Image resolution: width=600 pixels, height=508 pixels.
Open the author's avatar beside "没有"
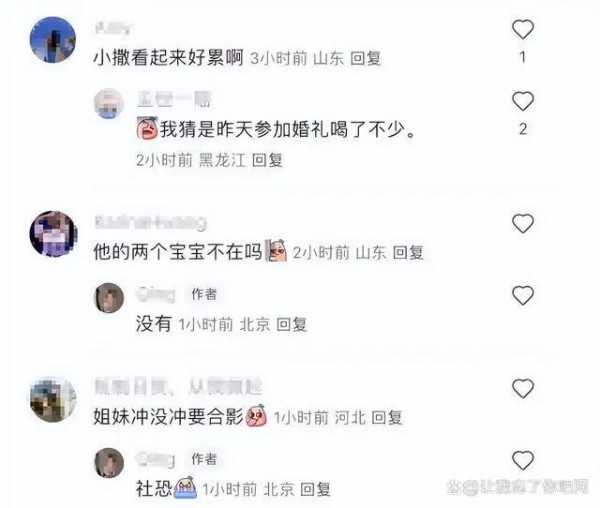tap(110, 297)
